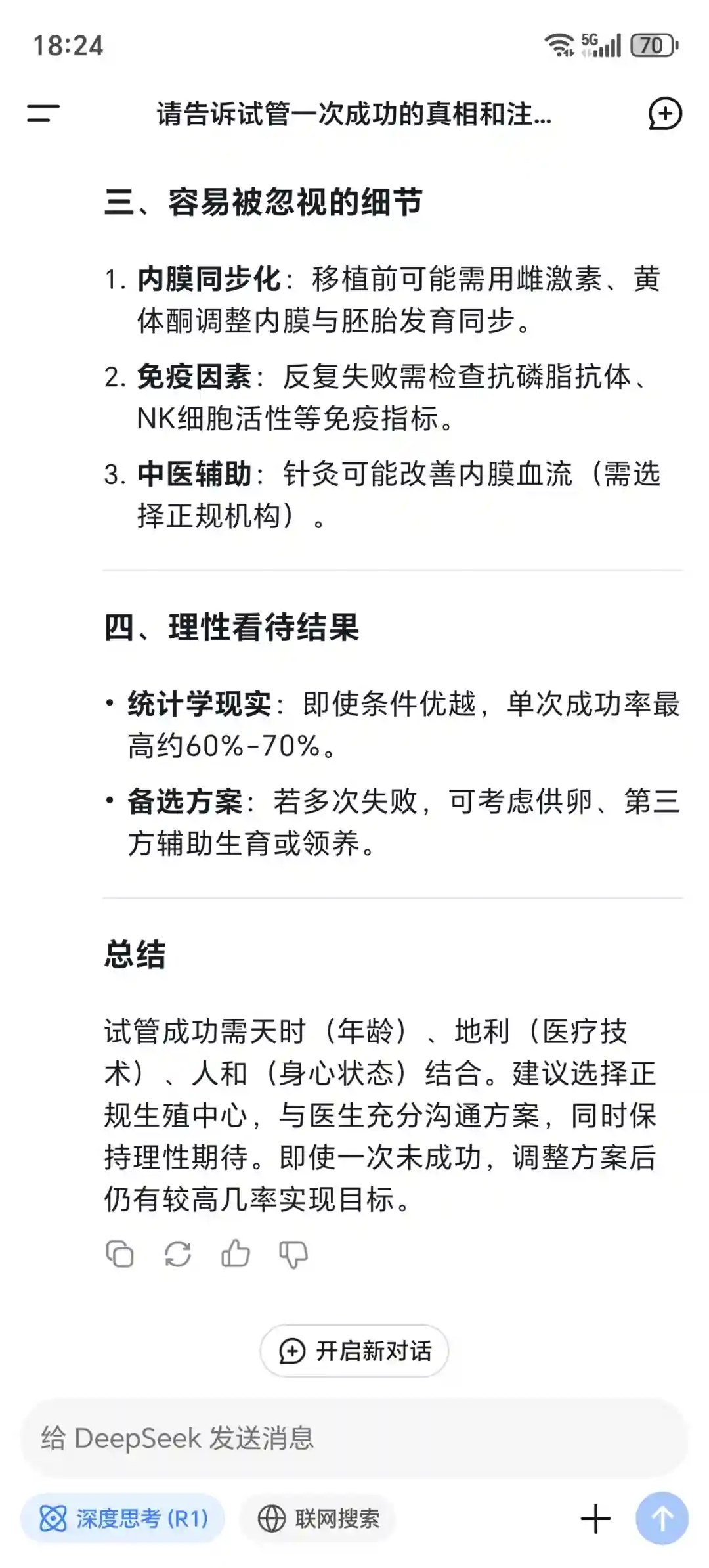Screen dimensions: 709x1568
Task: Send the message with arrow button
Action: 662,1519
